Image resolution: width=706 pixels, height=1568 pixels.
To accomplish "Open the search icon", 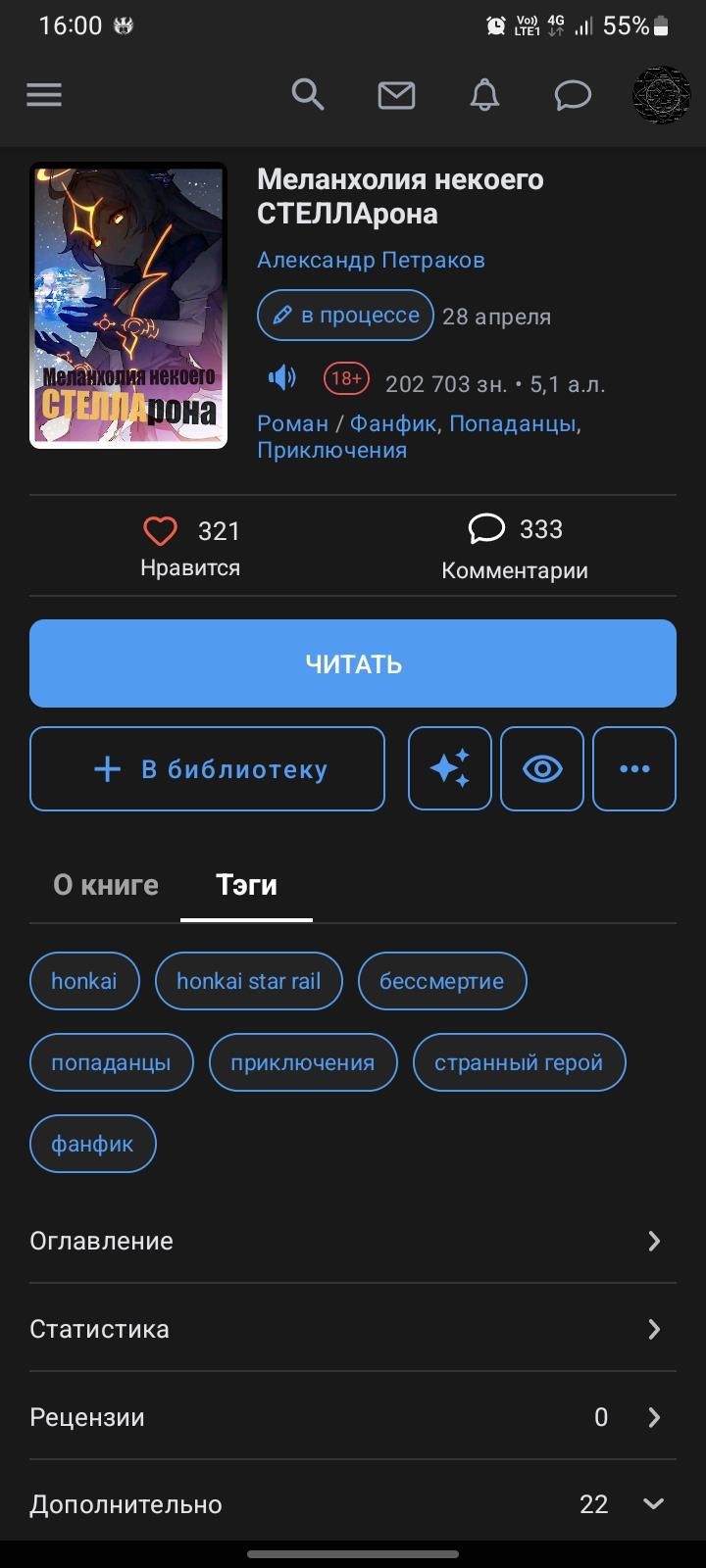I will coord(308,95).
